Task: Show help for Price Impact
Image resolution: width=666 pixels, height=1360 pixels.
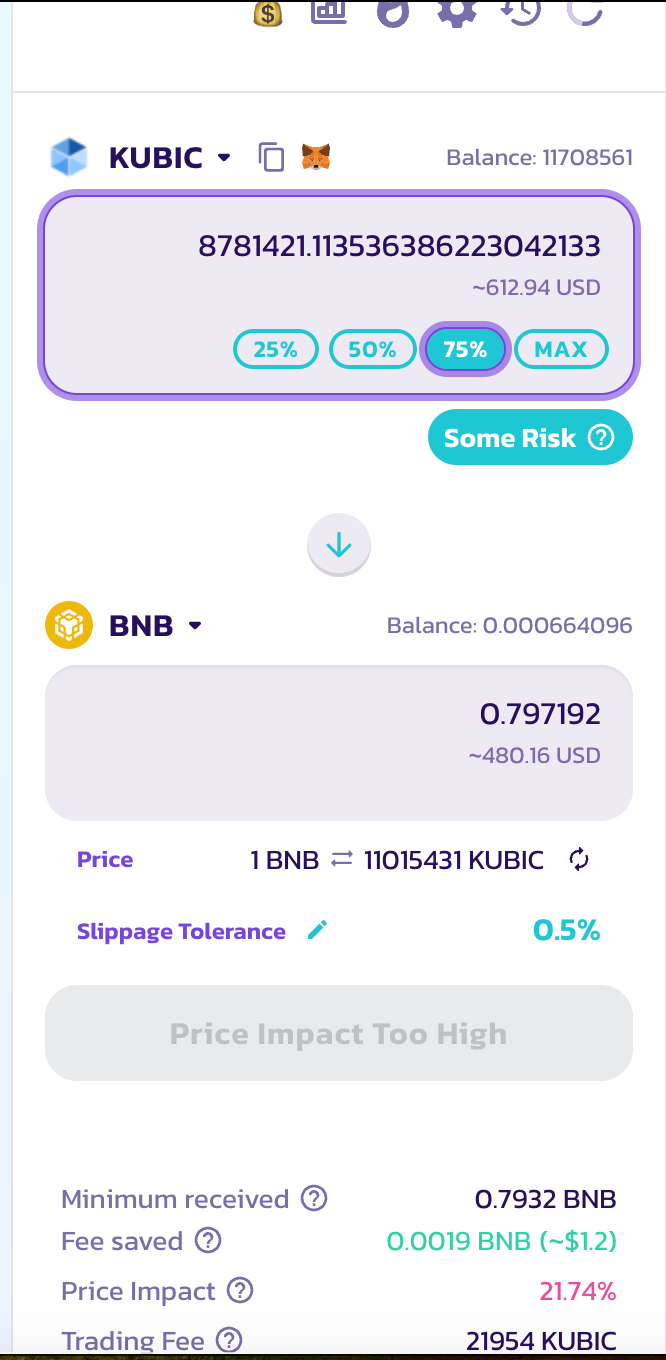Action: pyautogui.click(x=240, y=1291)
